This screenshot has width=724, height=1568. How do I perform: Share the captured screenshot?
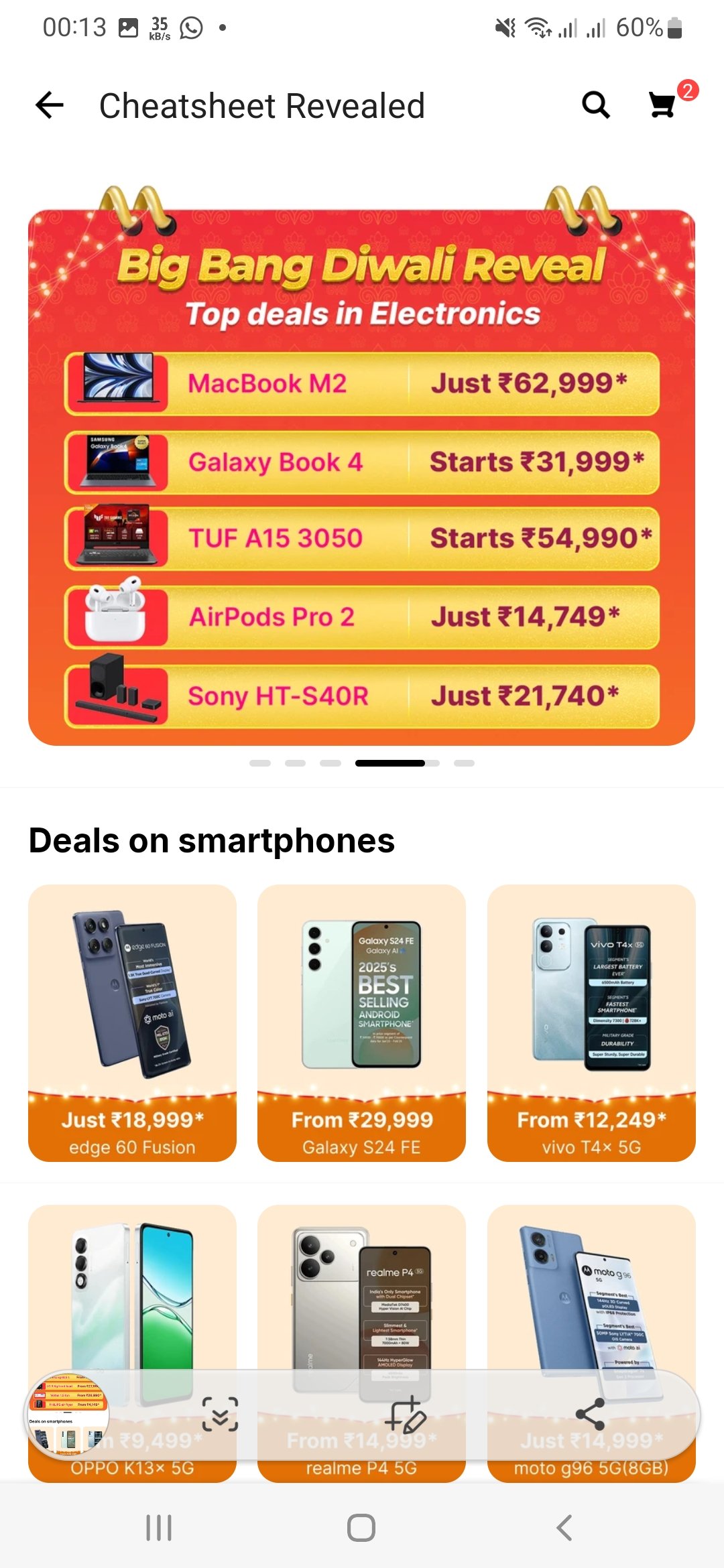(590, 1414)
